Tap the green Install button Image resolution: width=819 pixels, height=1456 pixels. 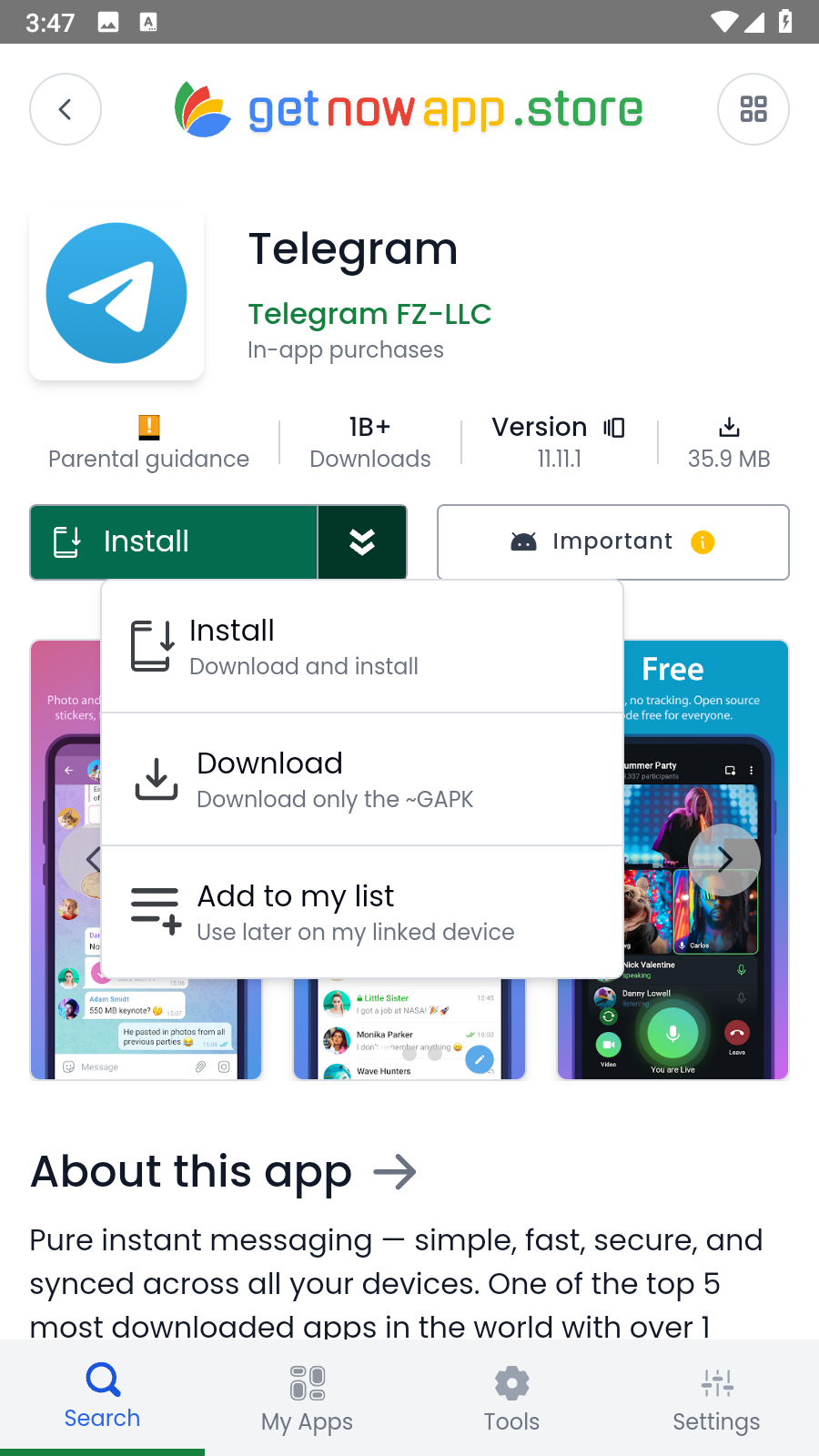173,542
